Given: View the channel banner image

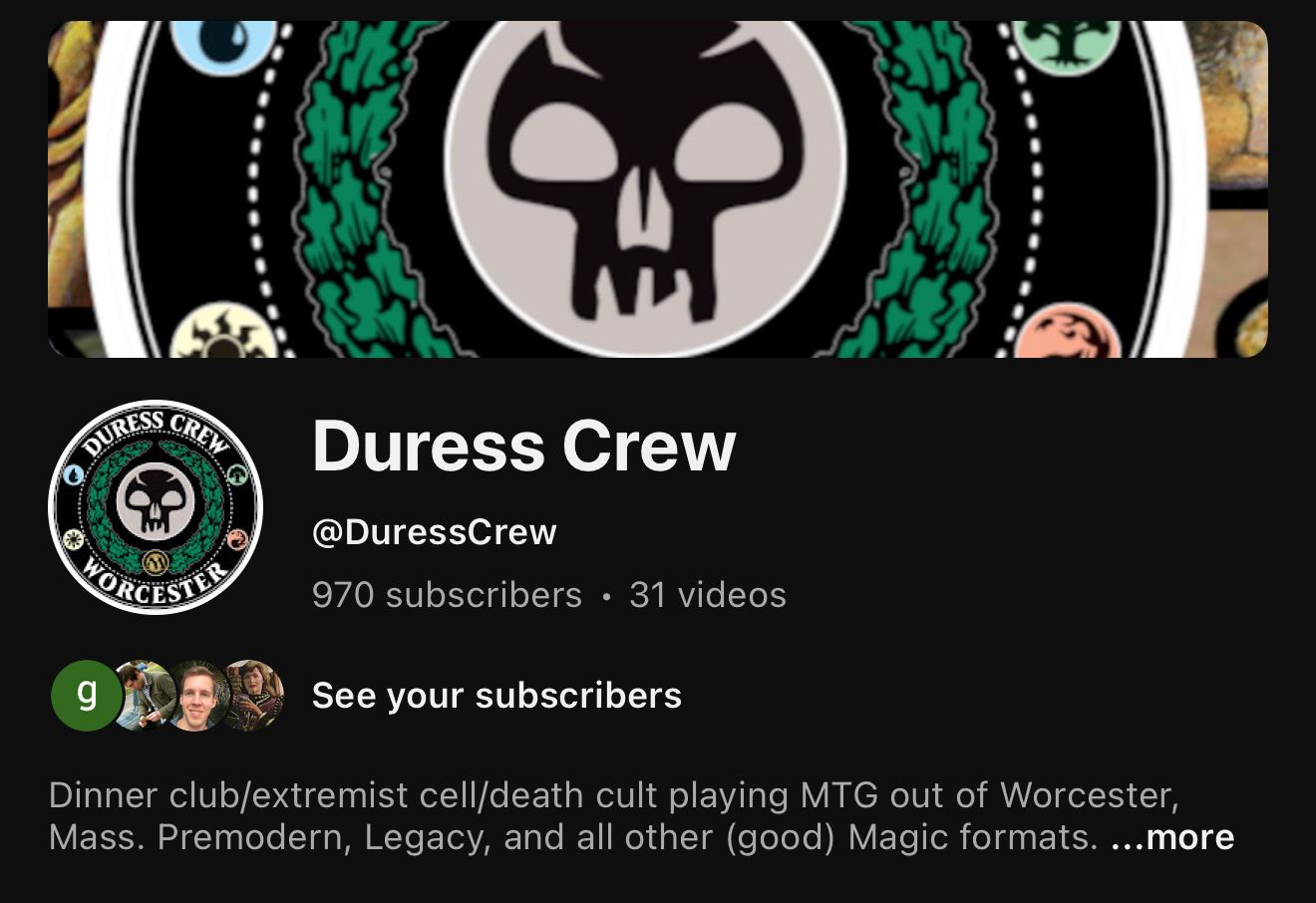Looking at the screenshot, I should (x=658, y=189).
